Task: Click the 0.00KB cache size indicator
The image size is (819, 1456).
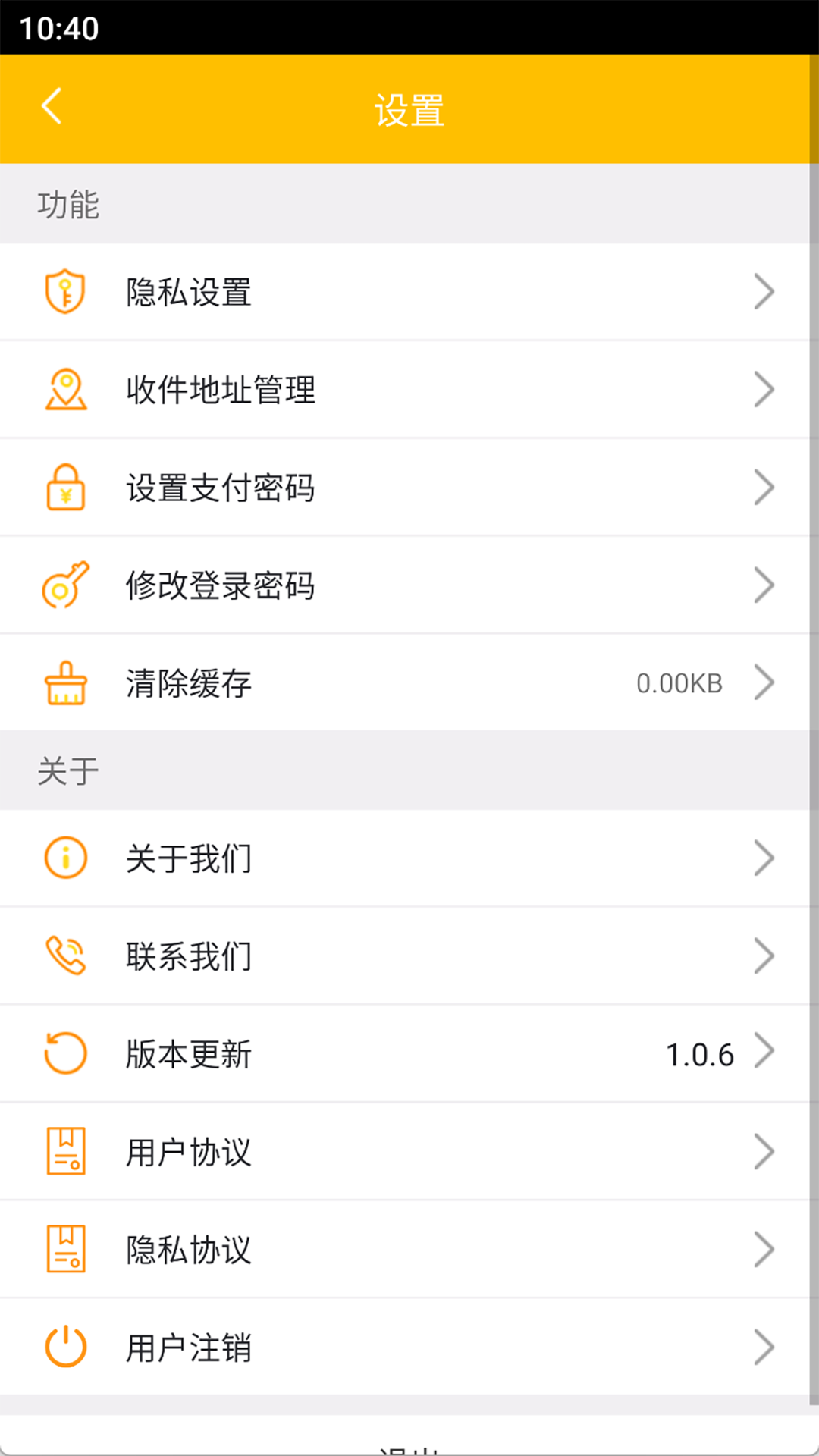Action: (x=679, y=682)
